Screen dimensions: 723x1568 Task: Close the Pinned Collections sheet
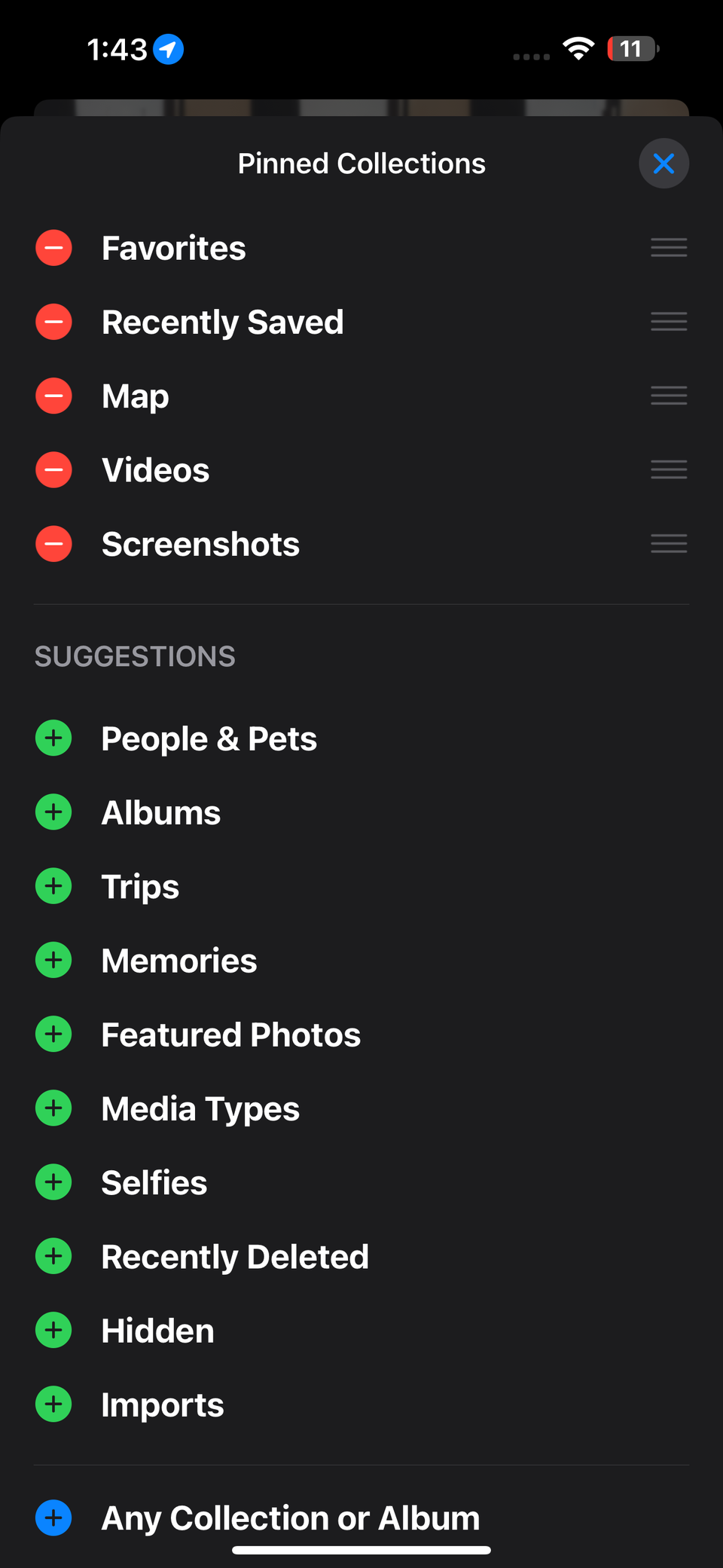(664, 164)
